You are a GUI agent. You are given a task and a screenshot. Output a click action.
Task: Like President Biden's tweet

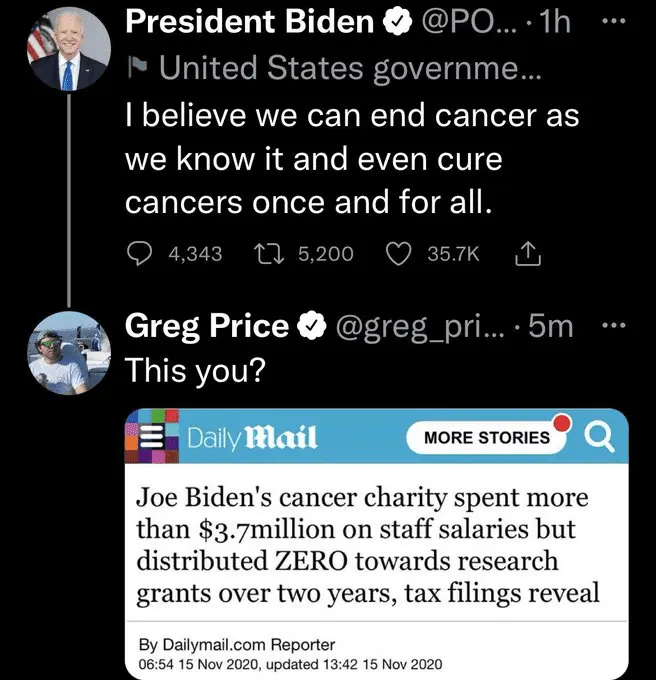point(399,254)
